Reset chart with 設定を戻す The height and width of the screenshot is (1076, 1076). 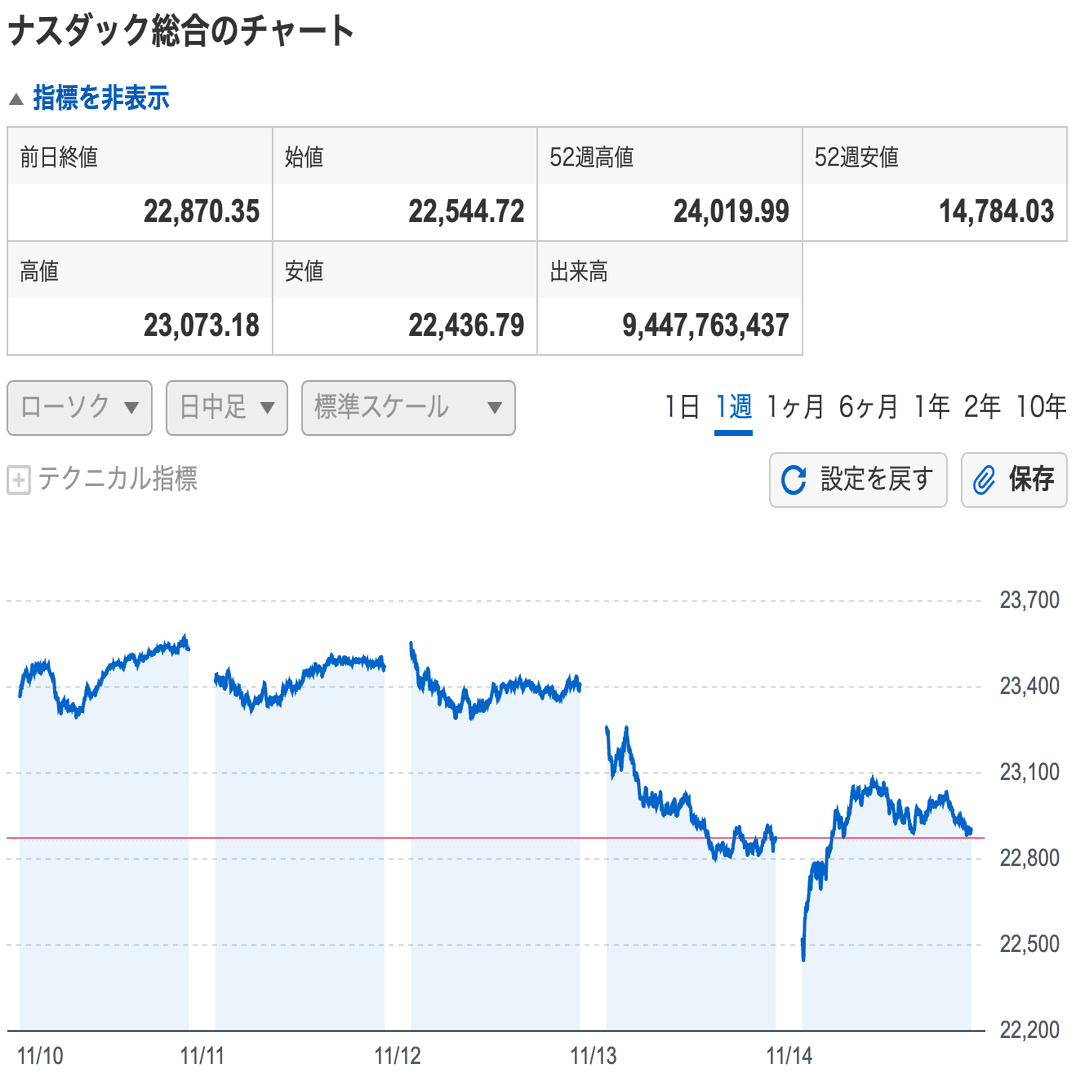858,480
